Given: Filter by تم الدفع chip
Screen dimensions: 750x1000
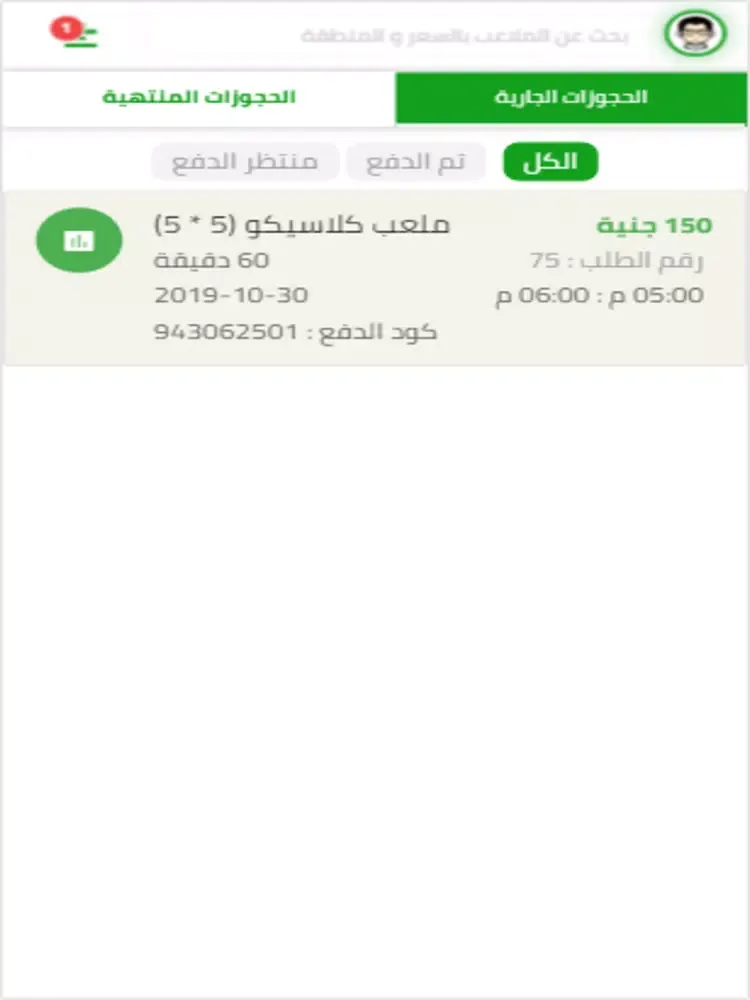Looking at the screenshot, I should pos(415,162).
